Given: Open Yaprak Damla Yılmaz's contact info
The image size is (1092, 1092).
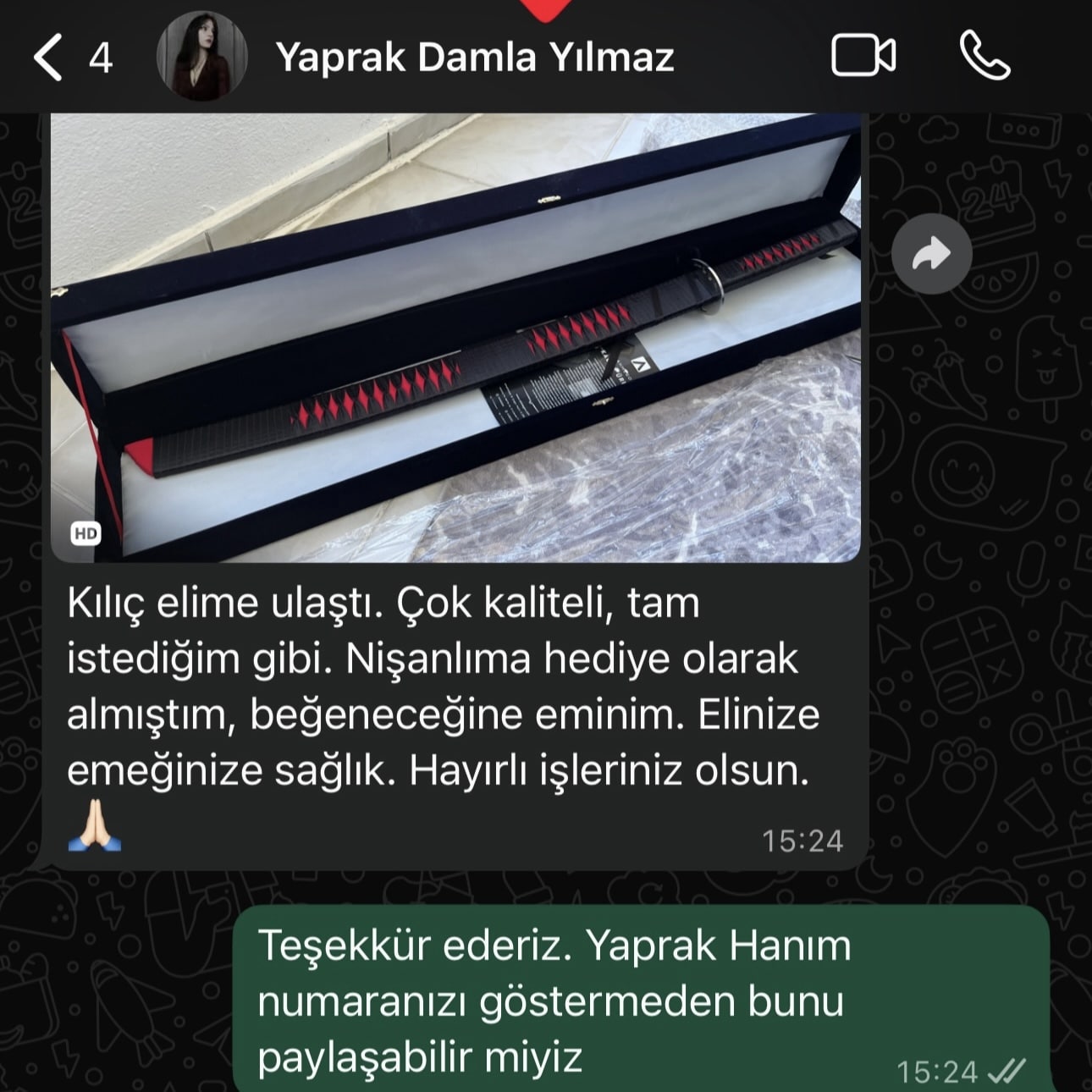Looking at the screenshot, I should (x=474, y=58).
